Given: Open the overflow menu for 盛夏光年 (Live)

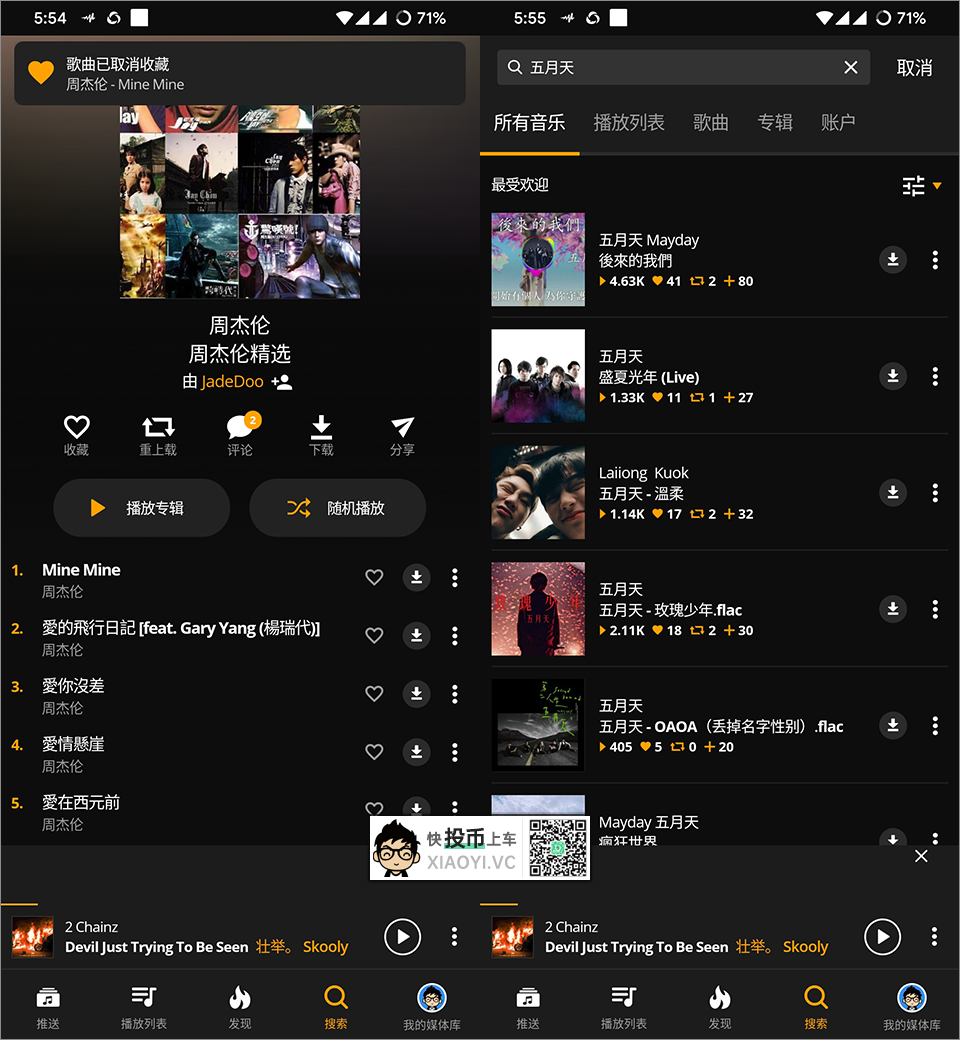Looking at the screenshot, I should coord(935,376).
